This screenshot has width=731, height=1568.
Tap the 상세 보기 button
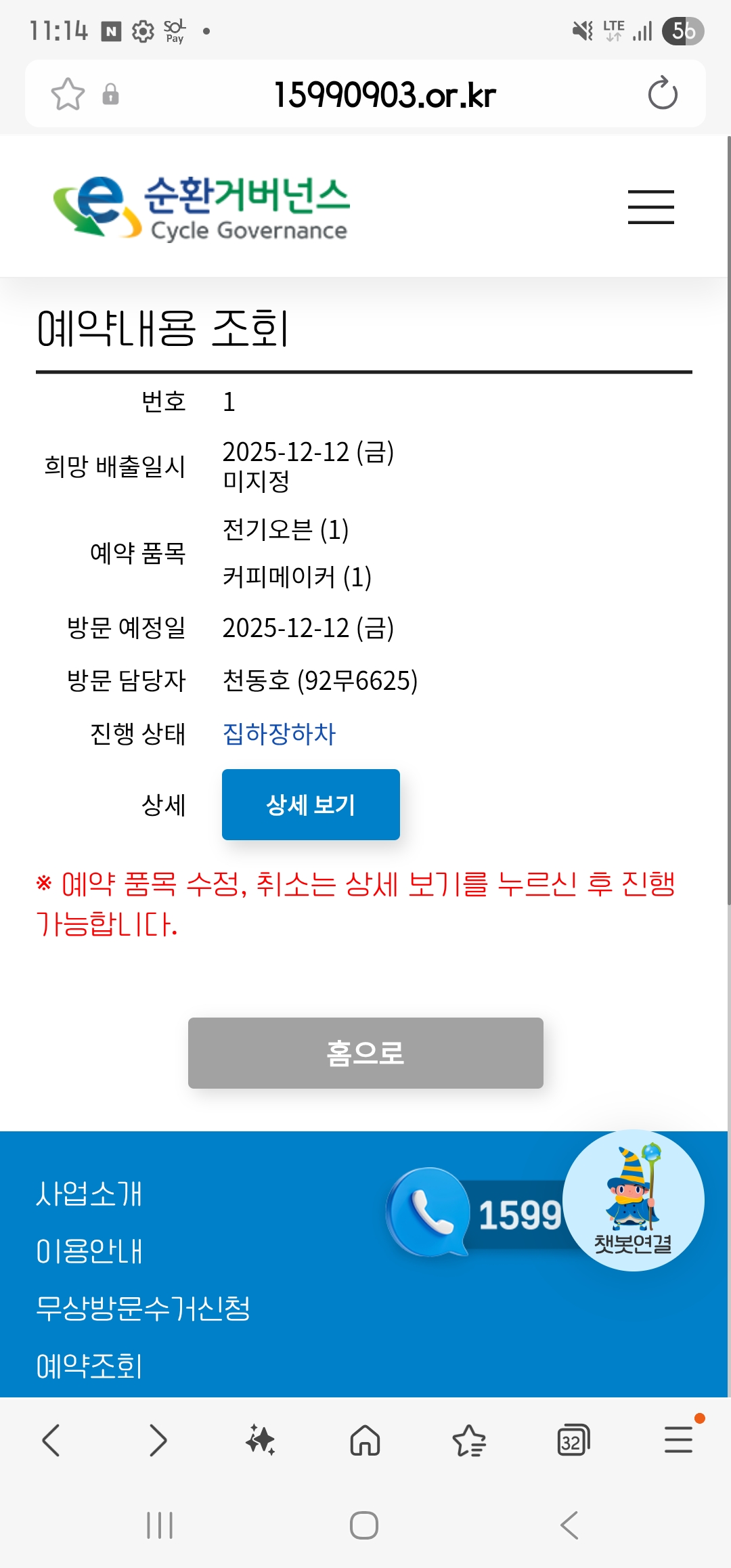pos(311,804)
